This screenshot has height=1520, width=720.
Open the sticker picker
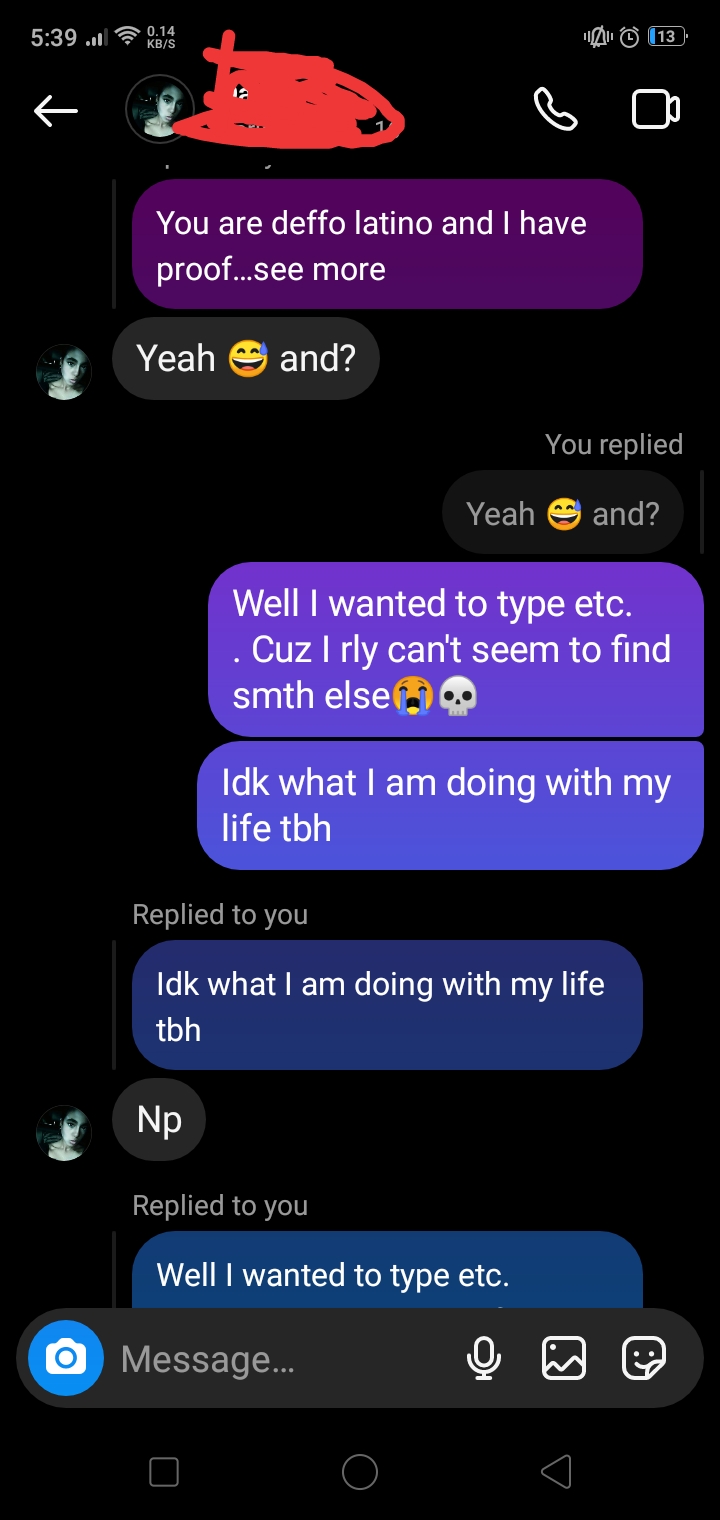click(643, 1358)
